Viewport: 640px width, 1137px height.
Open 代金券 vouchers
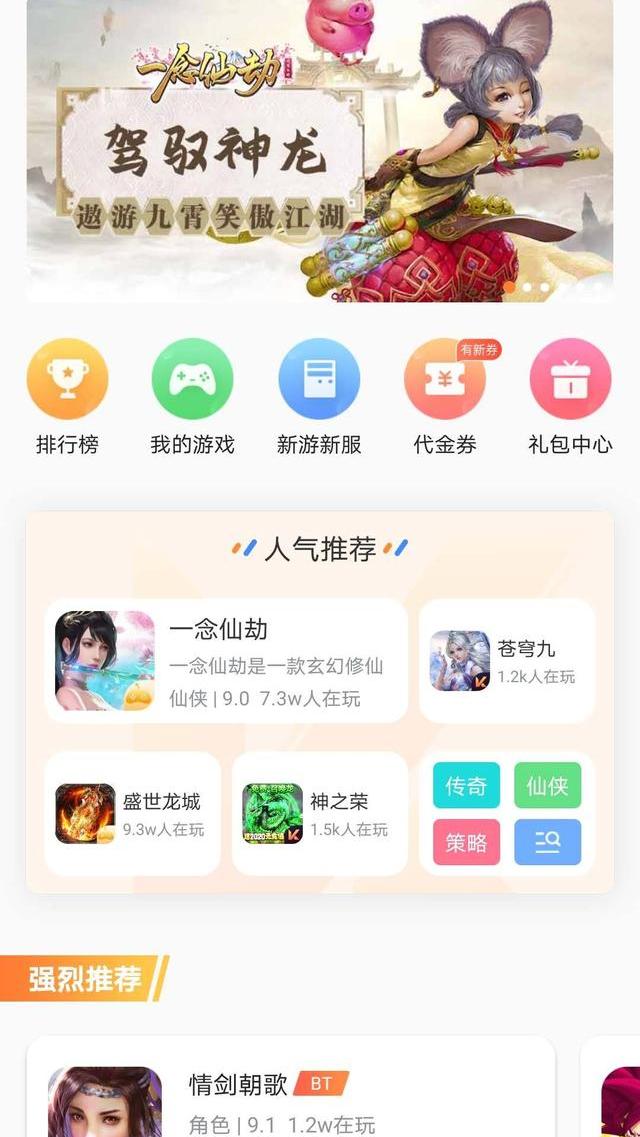445,397
